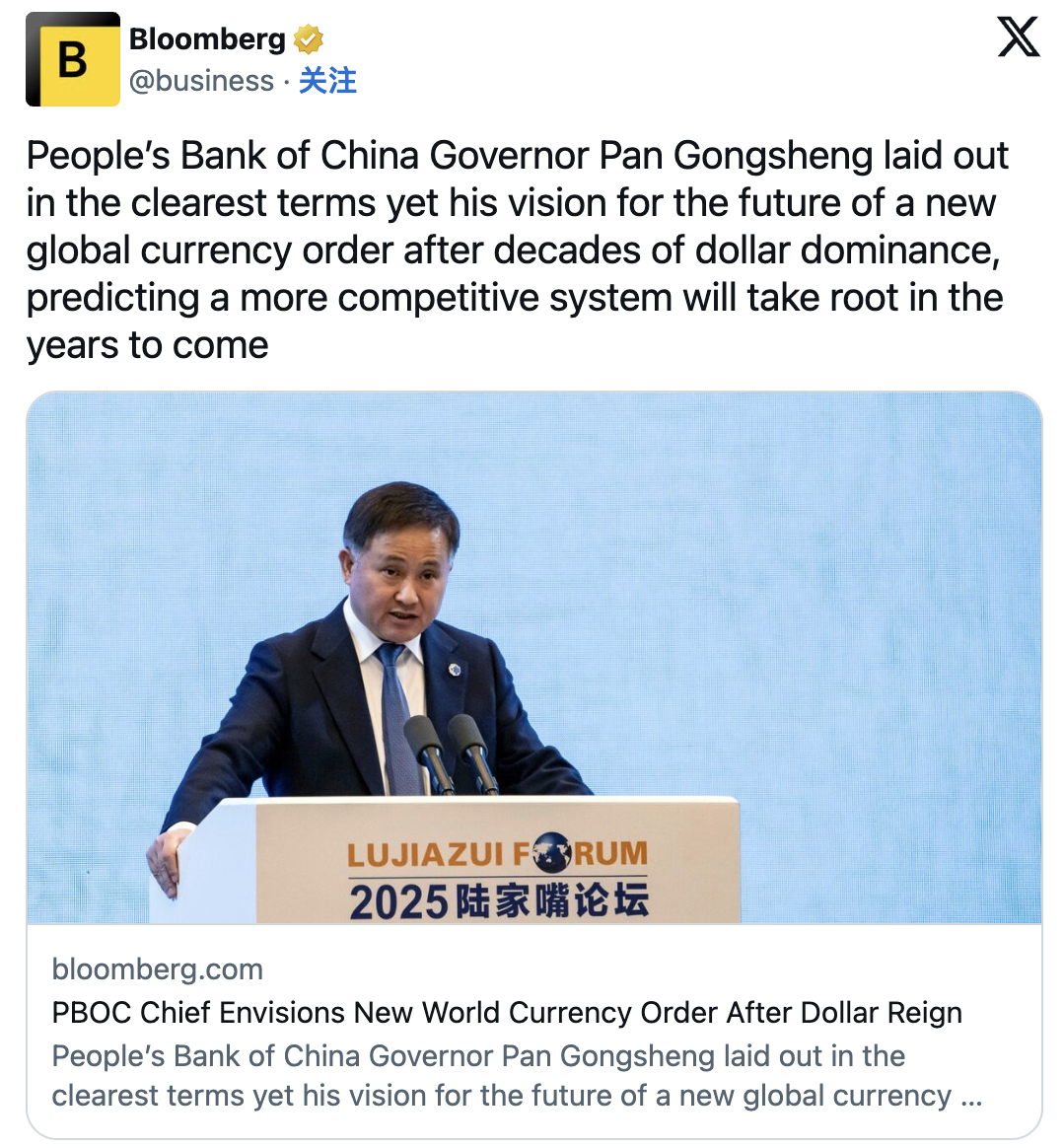This screenshot has height=1148, width=1063.
Task: Open Bloomberg's profile avatar
Action: tap(72, 59)
